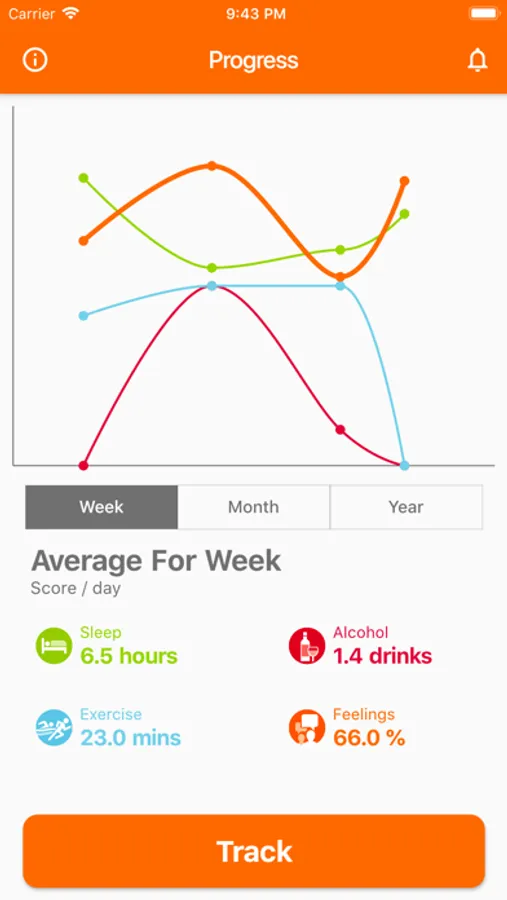Open the info icon in the header
This screenshot has height=900, width=507.
point(35,60)
